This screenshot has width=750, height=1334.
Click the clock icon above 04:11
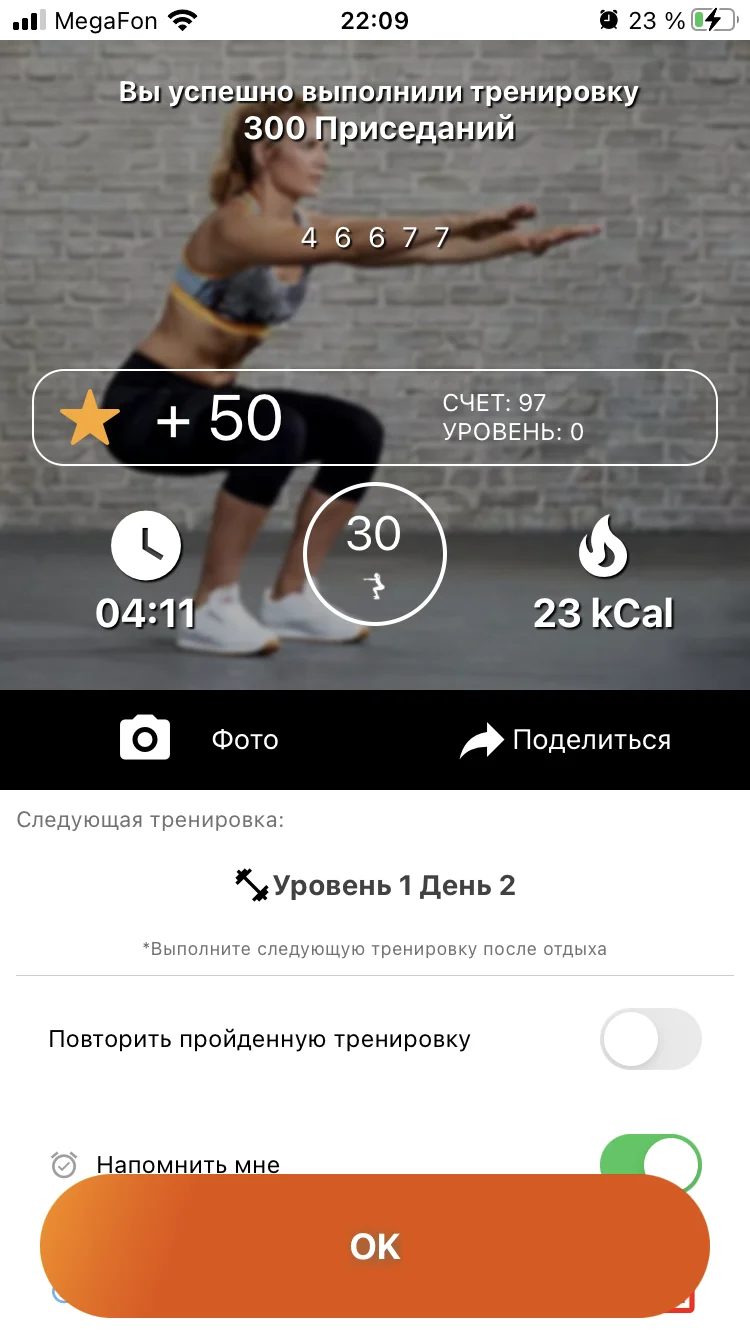pyautogui.click(x=146, y=545)
